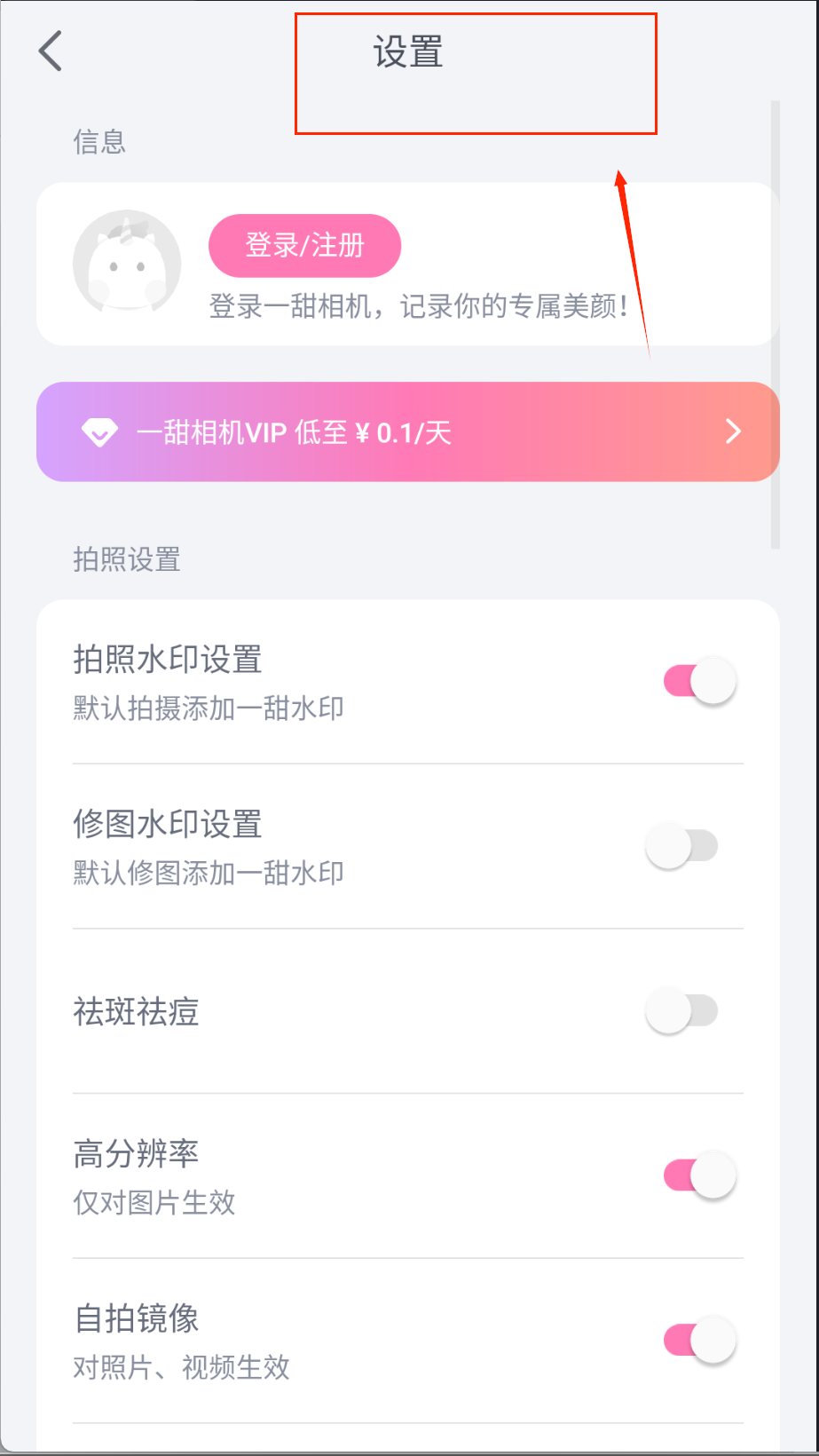Disable 高分辨率
Image resolution: width=819 pixels, height=1456 pixels.
(x=699, y=1175)
